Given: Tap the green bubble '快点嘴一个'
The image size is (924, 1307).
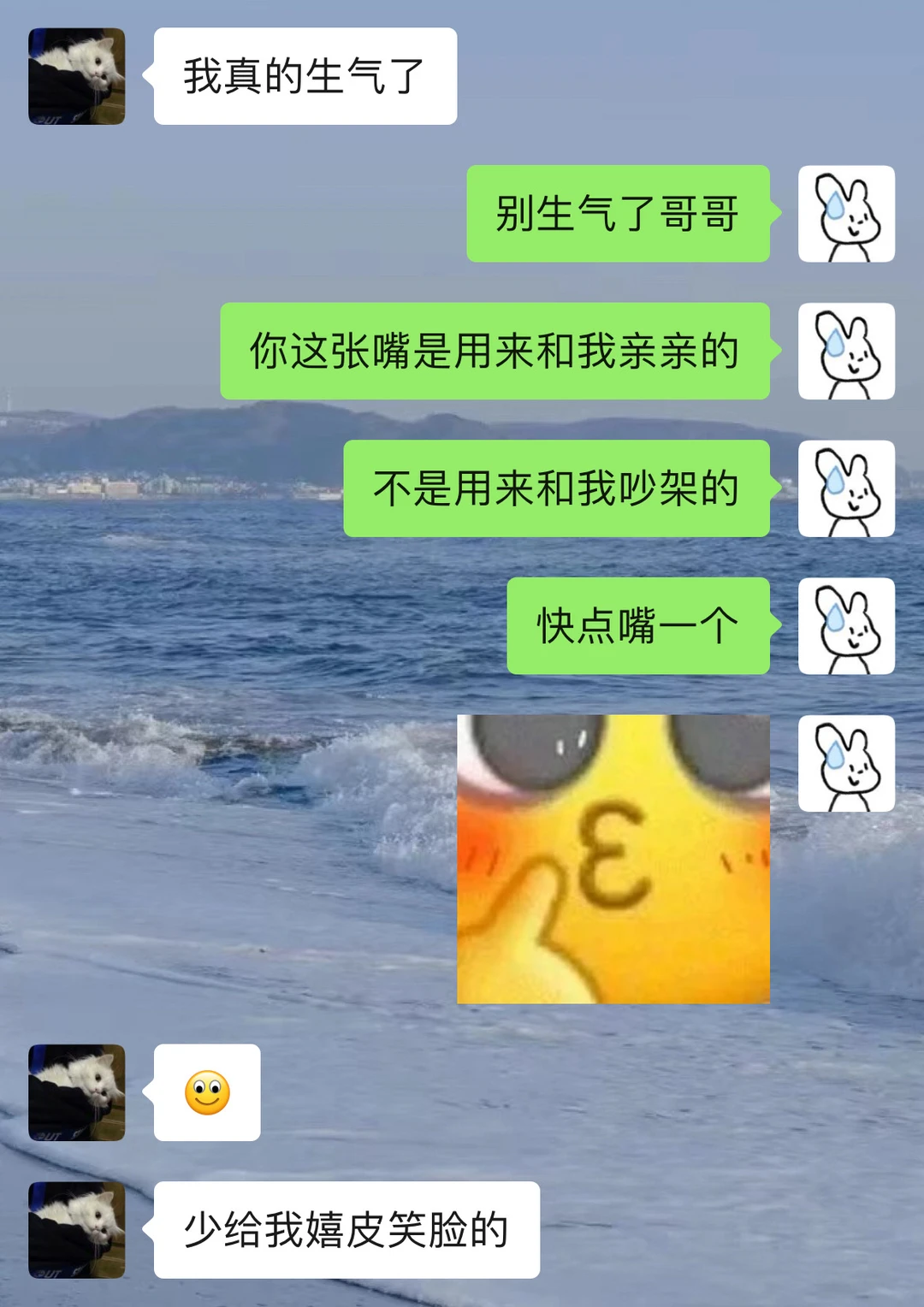Looking at the screenshot, I should [x=640, y=627].
